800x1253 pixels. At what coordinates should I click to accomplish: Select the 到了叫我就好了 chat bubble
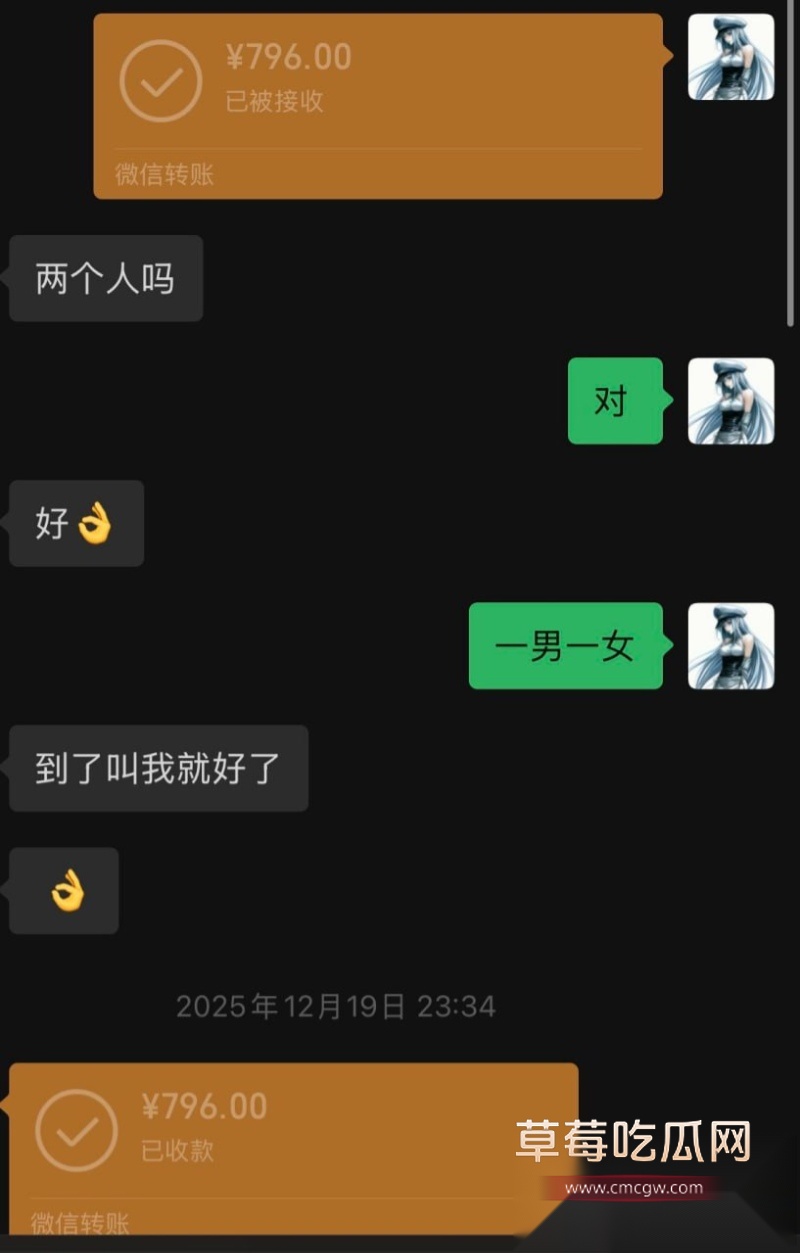(158, 769)
